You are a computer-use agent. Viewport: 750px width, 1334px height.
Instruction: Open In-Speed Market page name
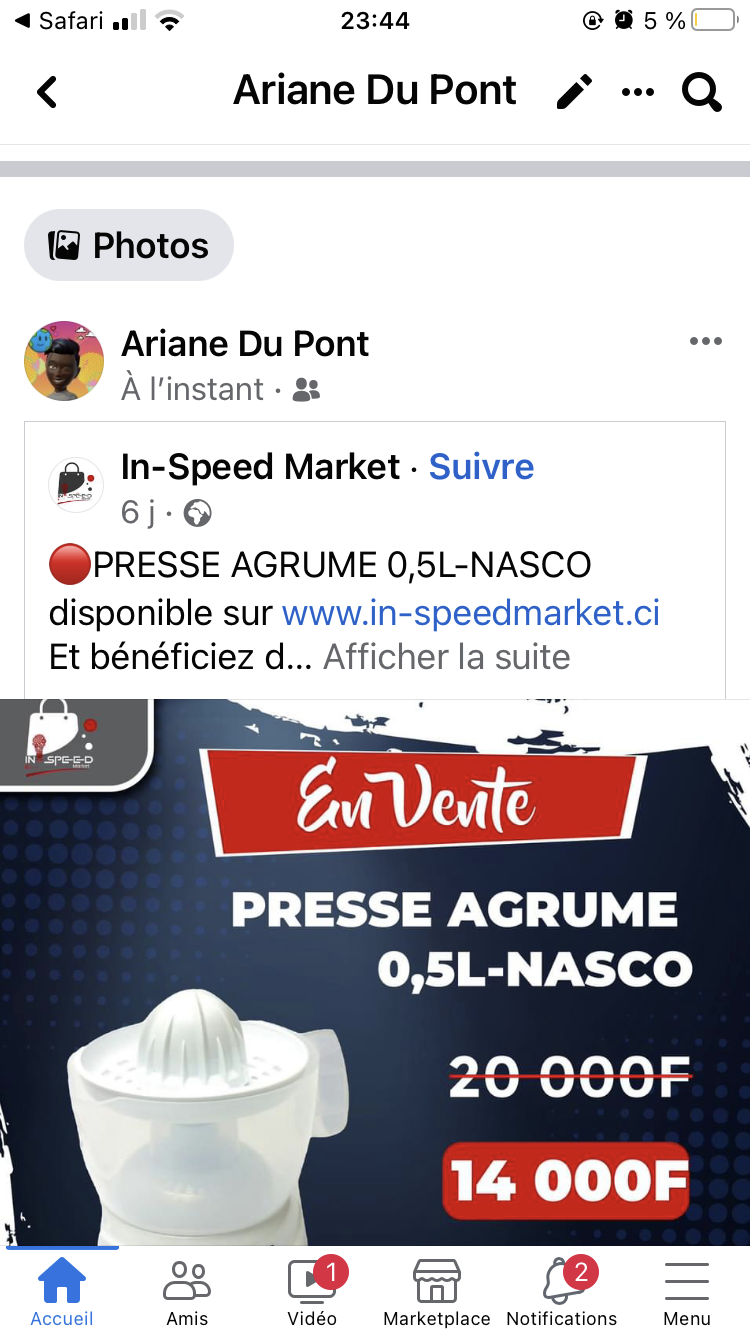coord(260,467)
